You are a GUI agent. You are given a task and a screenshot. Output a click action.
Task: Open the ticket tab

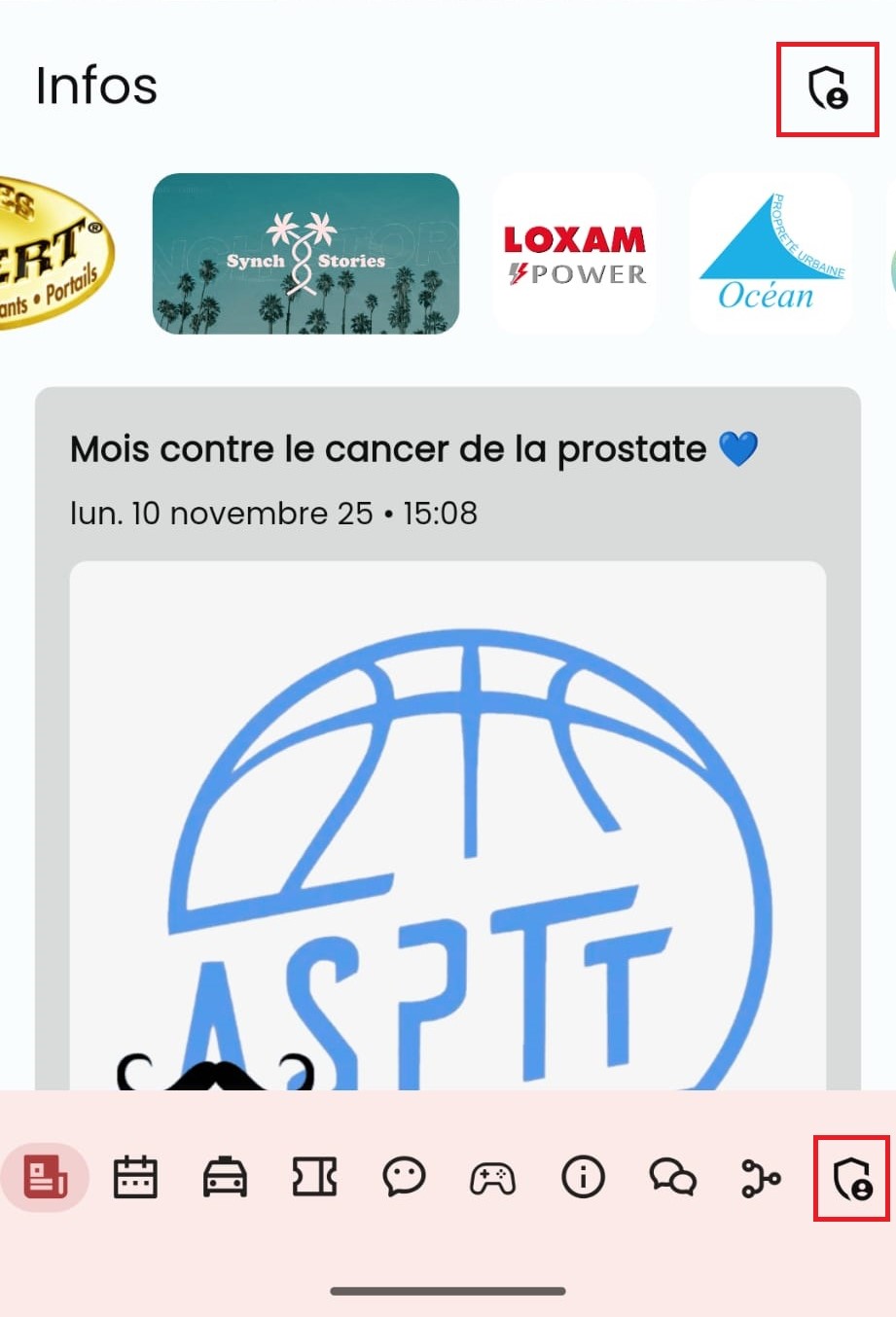click(x=314, y=1178)
